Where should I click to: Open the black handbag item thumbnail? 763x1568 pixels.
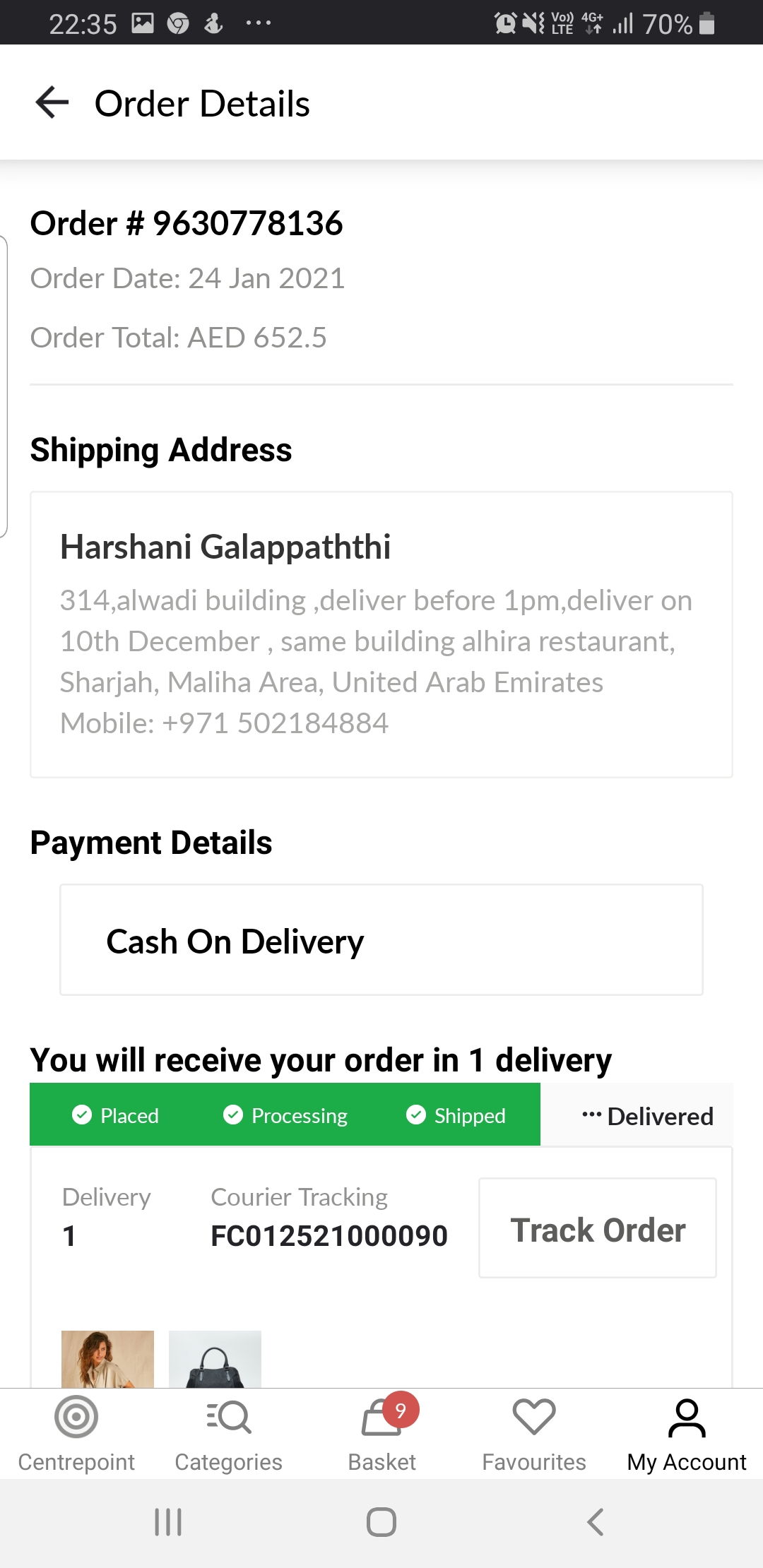[x=215, y=1359]
